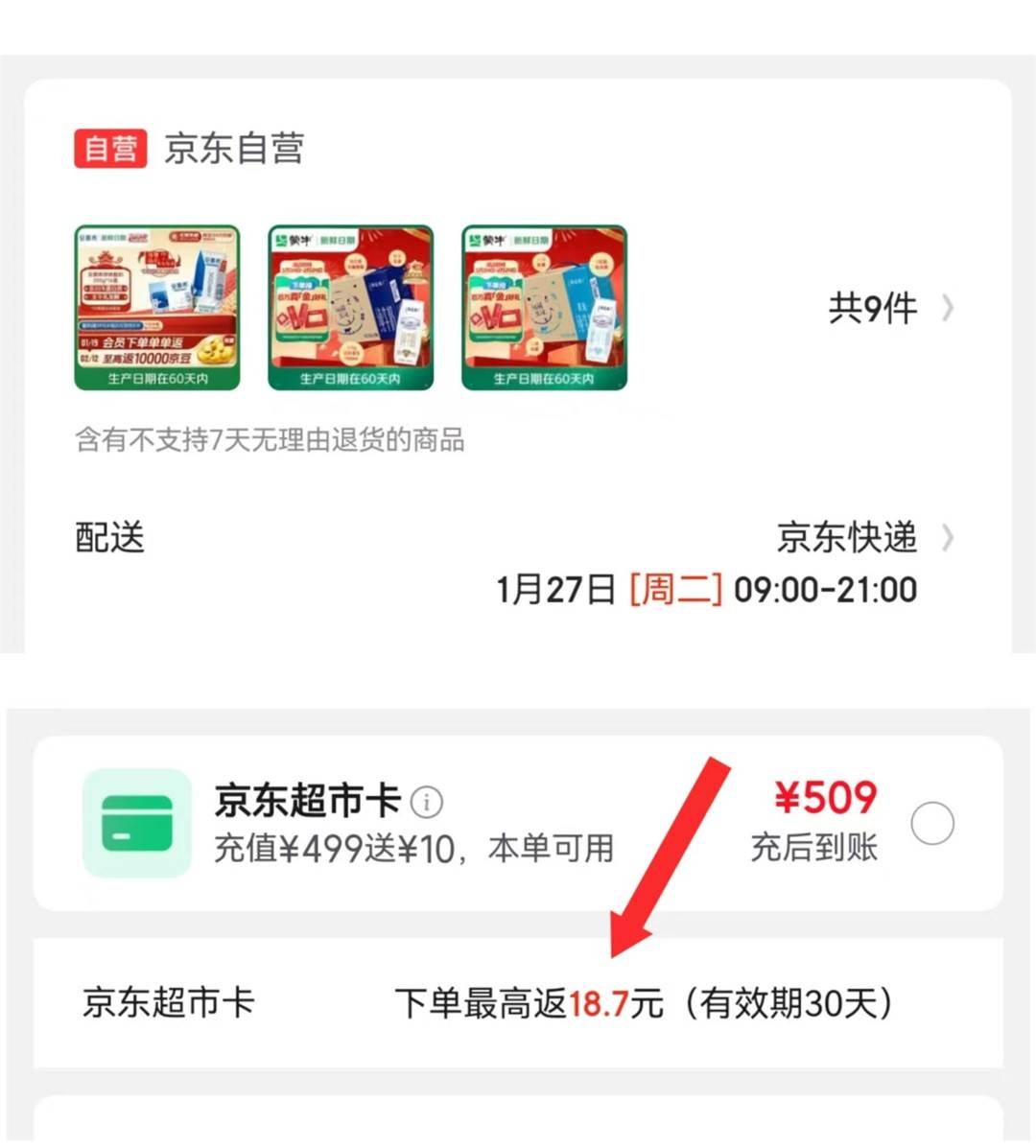Viewport: 1036px width, 1148px height.
Task: Open 配送 delivery options for 京东快递
Action: pyautogui.click(x=863, y=538)
